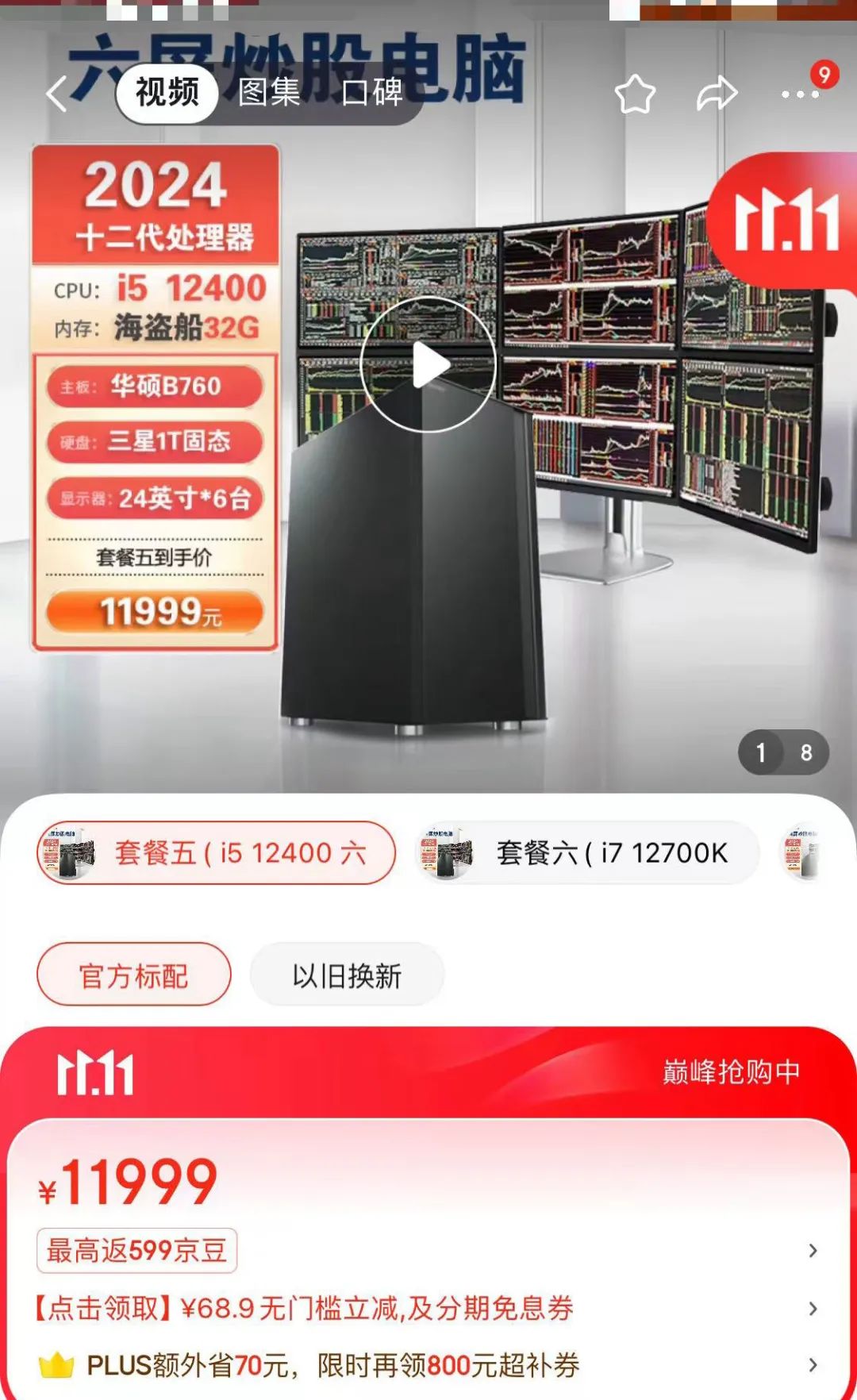Viewport: 857px width, 1400px height.
Task: Play the product video
Action: (428, 365)
